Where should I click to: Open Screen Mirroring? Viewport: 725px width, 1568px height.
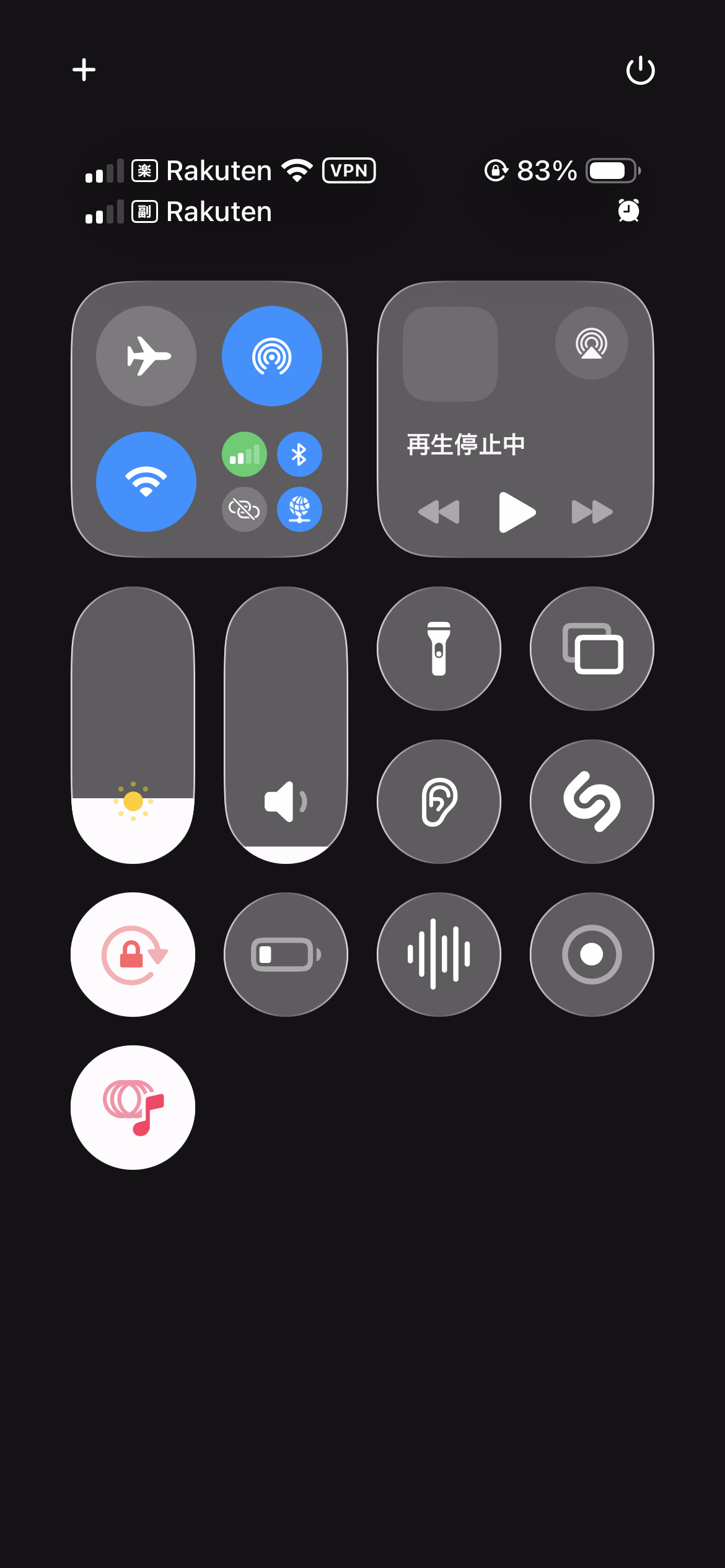click(x=592, y=648)
